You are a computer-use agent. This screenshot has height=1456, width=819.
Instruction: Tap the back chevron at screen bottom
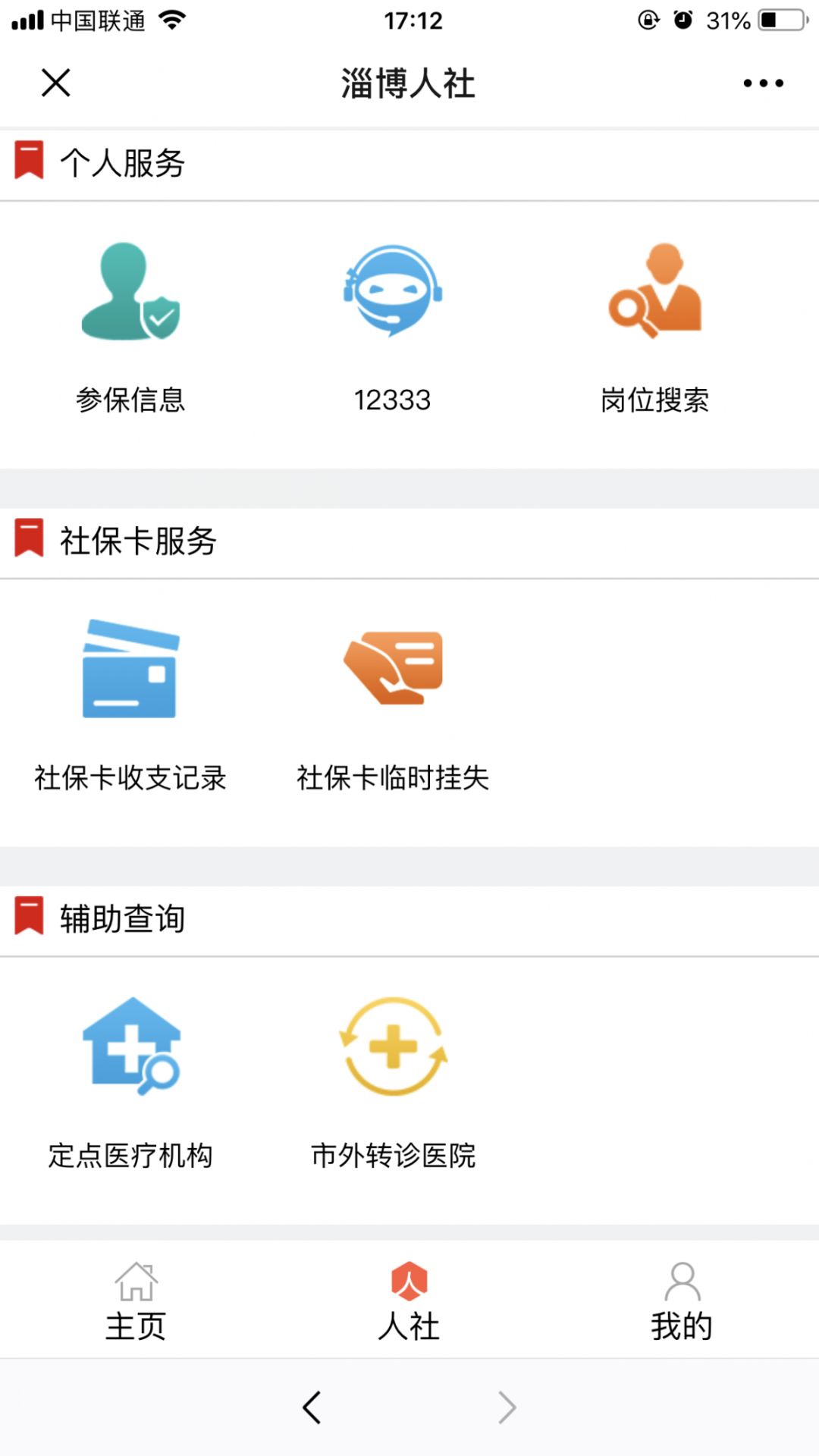[x=311, y=1407]
